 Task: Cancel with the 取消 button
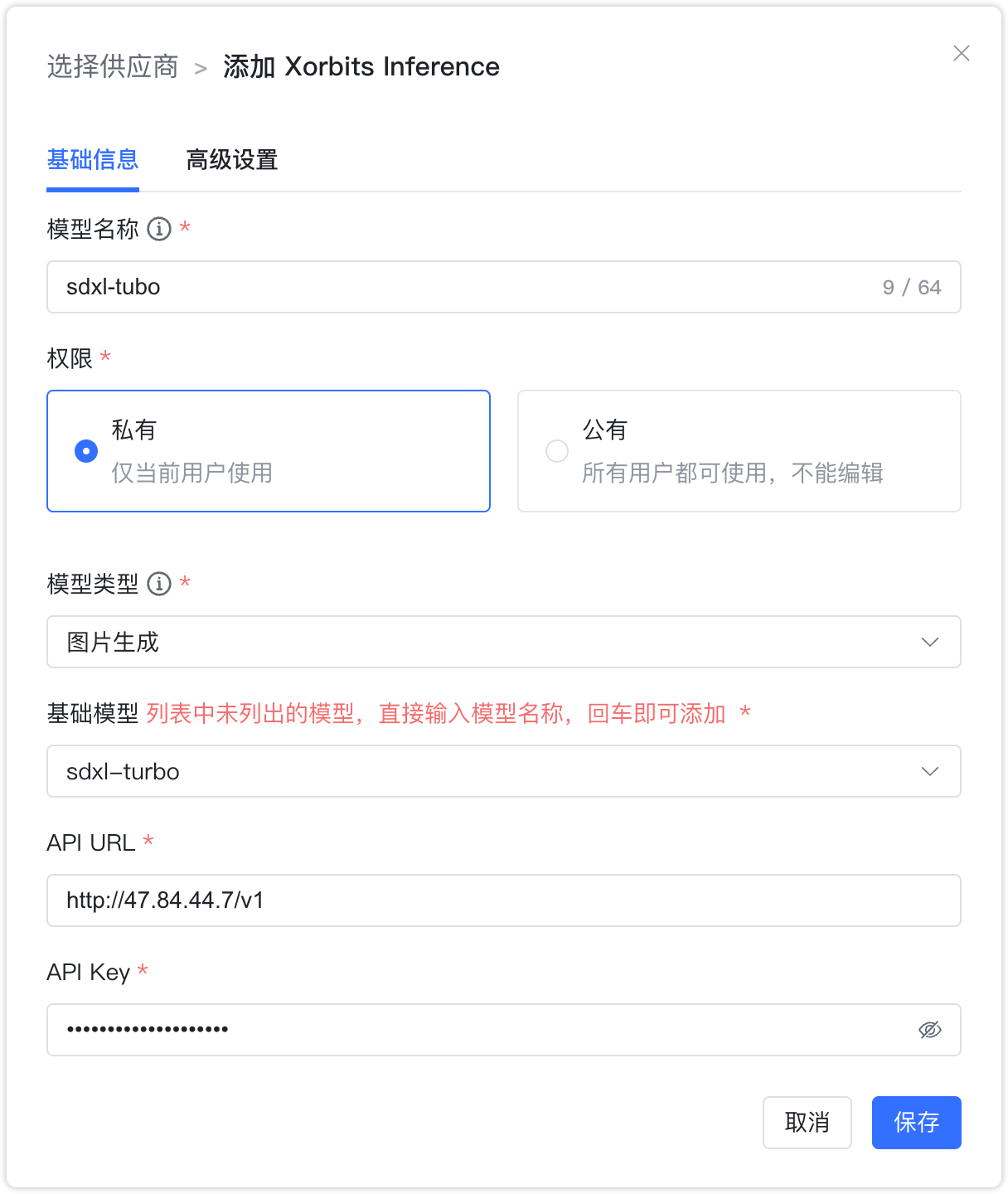coord(807,1123)
